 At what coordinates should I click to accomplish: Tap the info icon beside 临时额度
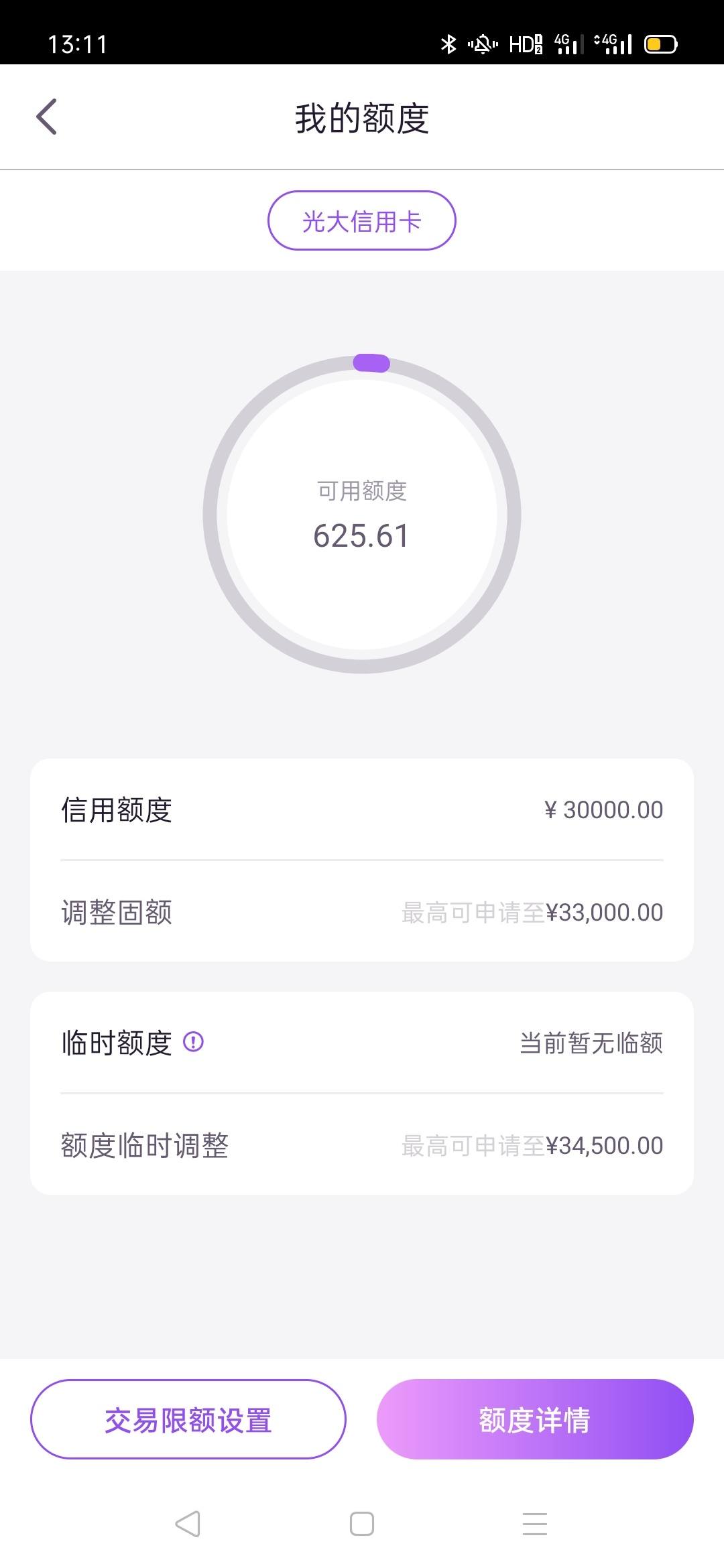pos(193,1042)
